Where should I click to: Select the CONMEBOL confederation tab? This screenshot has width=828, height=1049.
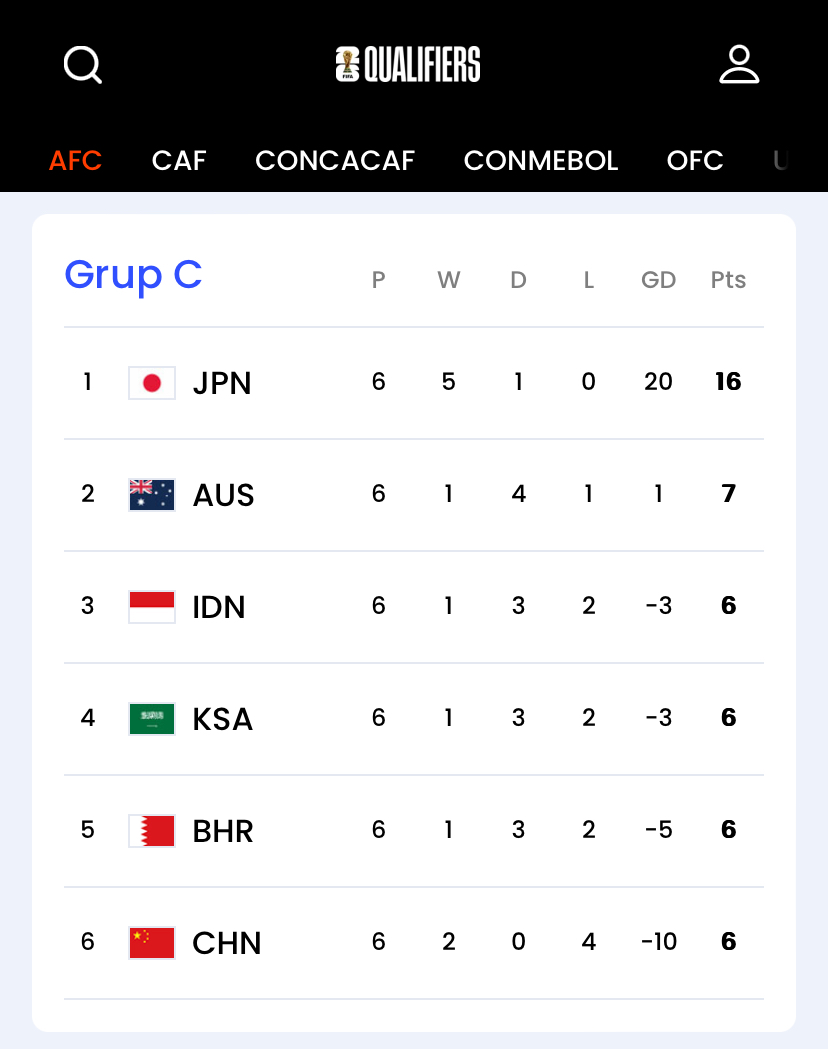540,160
